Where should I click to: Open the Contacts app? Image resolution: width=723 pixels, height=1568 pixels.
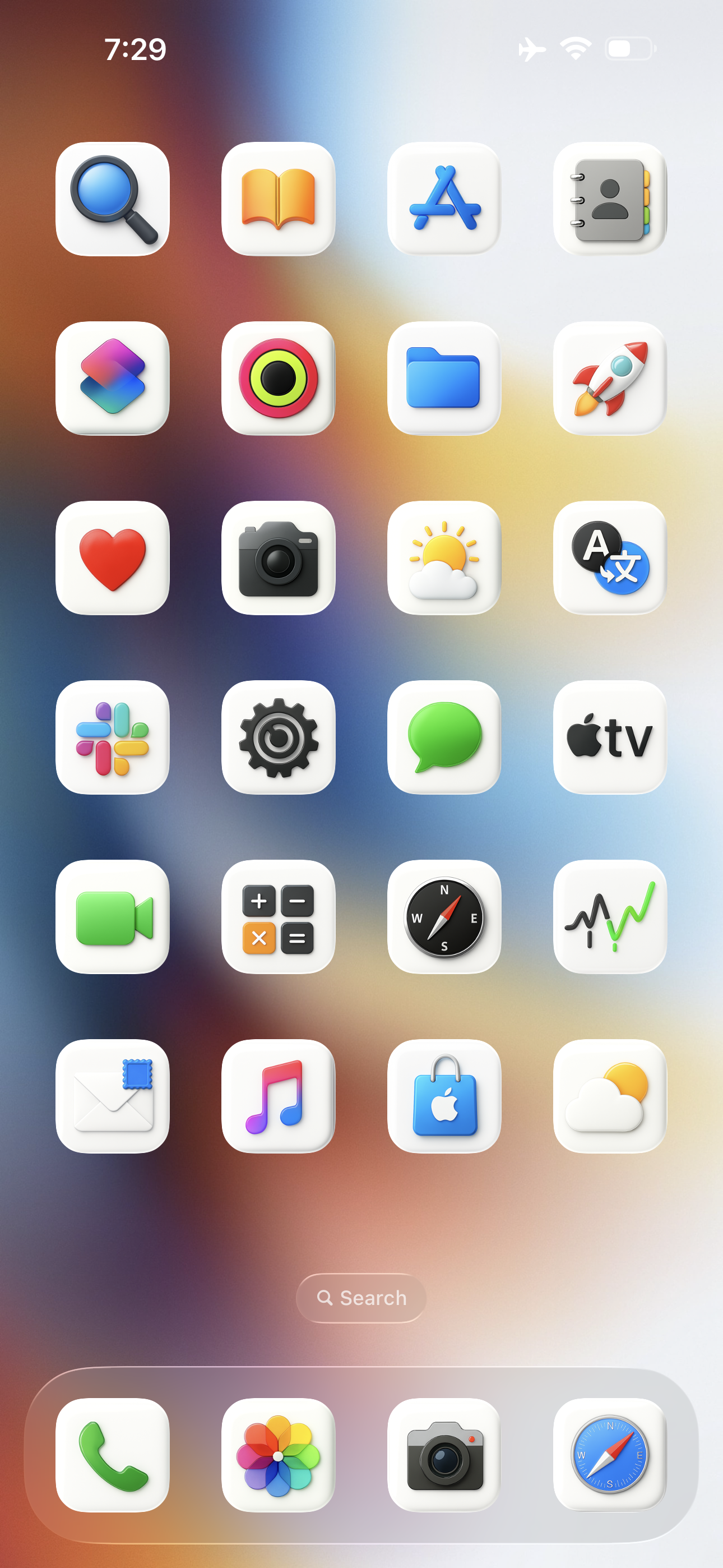click(x=610, y=199)
